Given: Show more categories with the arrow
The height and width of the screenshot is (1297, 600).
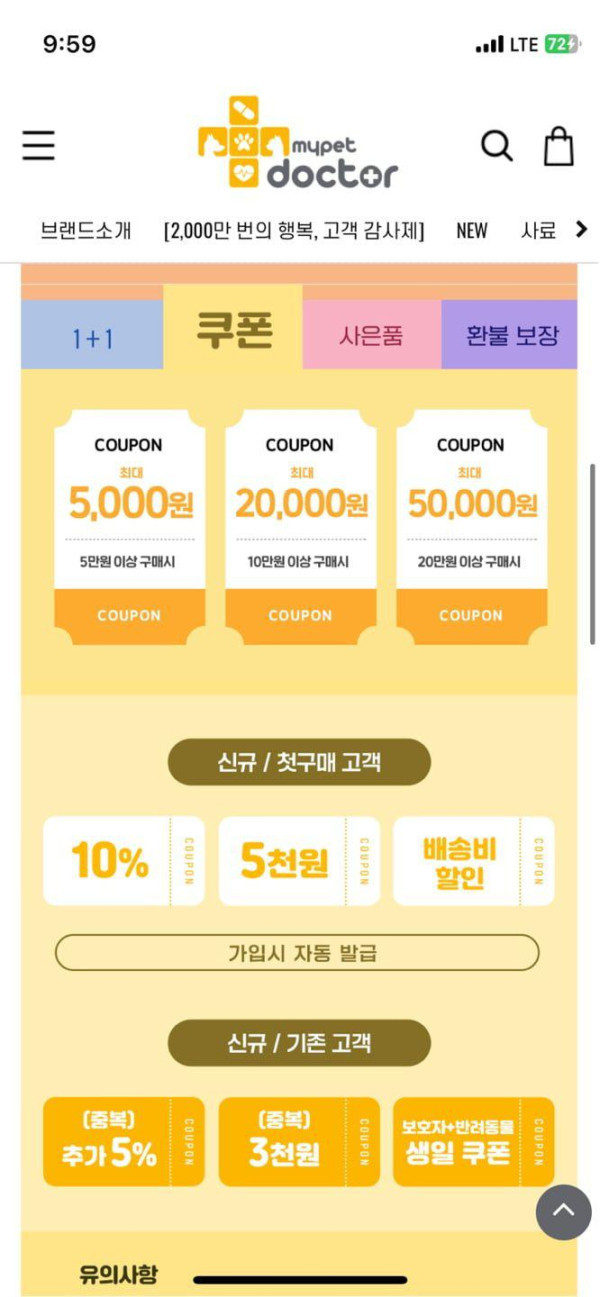Looking at the screenshot, I should 581,230.
